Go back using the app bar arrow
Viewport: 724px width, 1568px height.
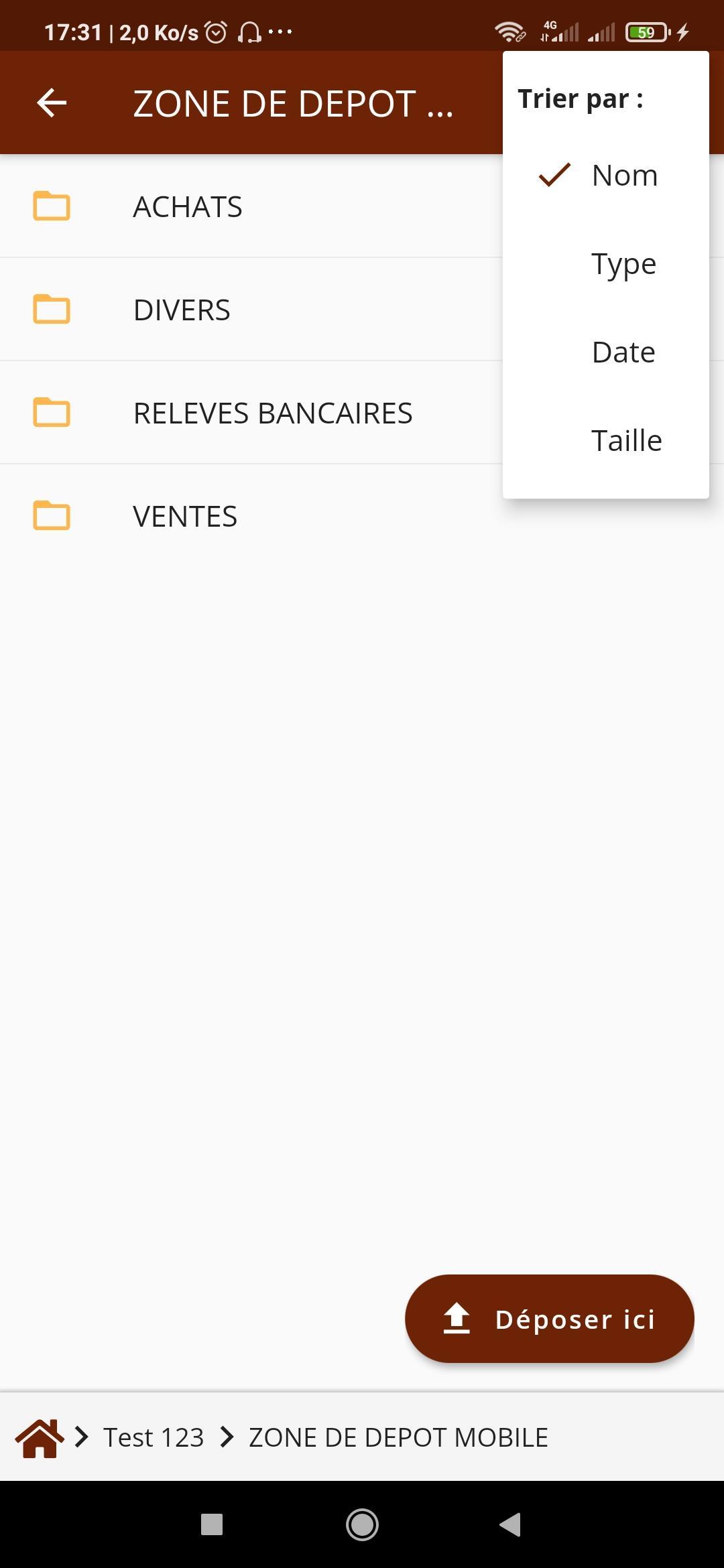pos(52,103)
